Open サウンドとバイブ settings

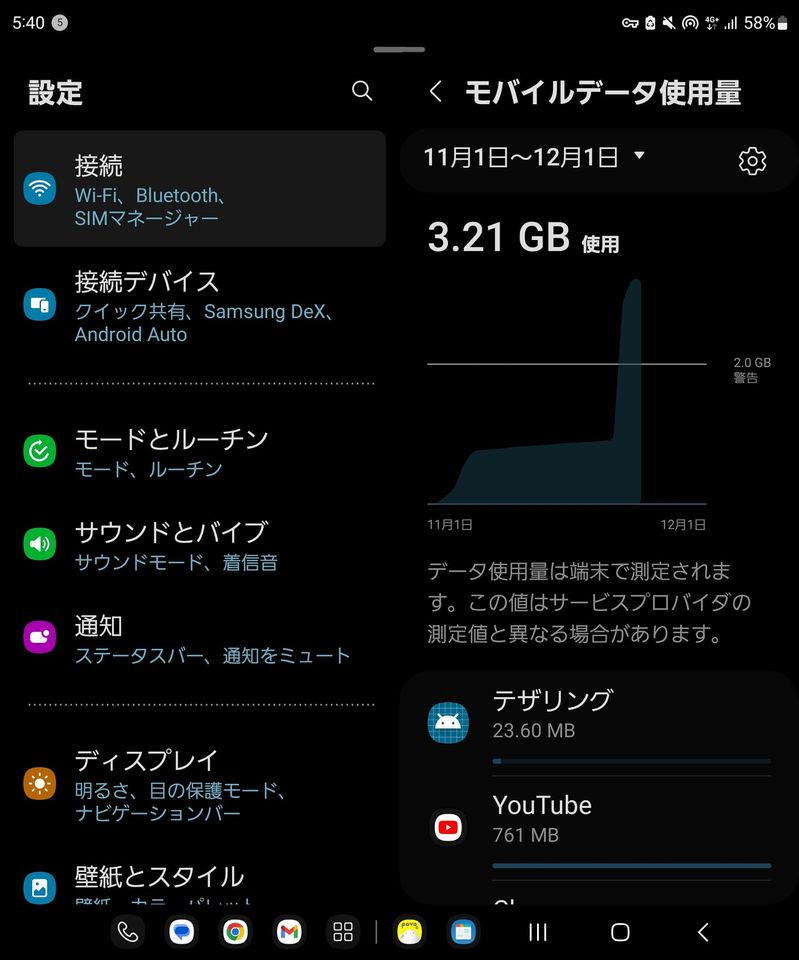click(x=200, y=544)
